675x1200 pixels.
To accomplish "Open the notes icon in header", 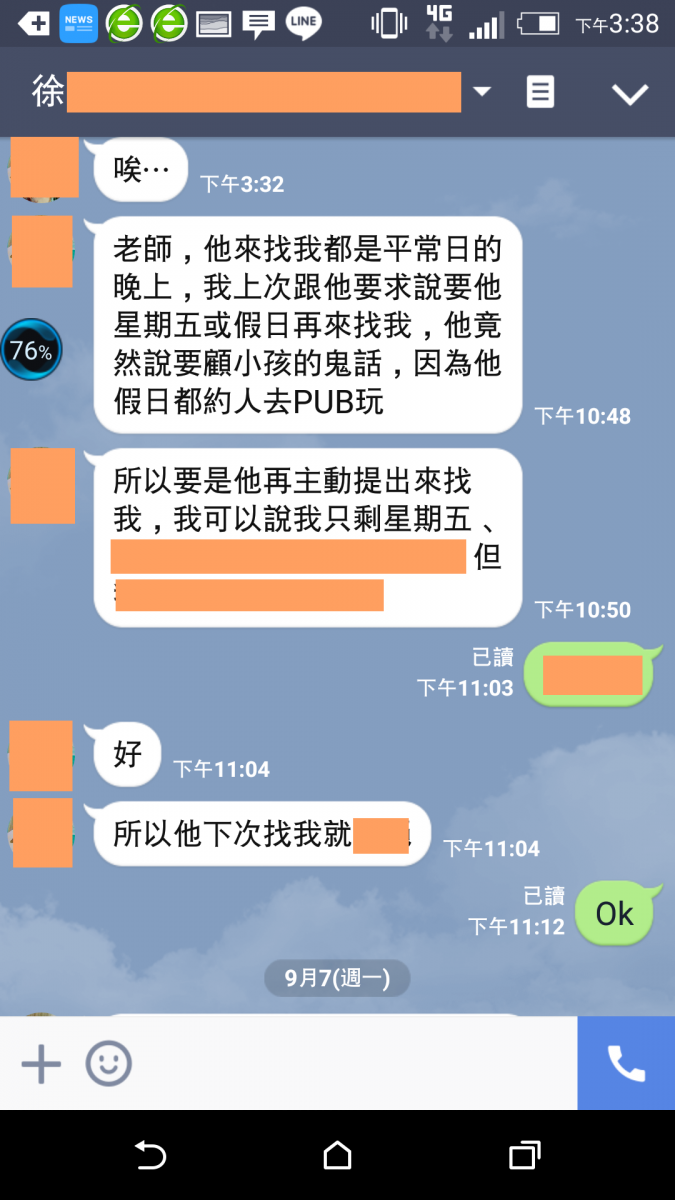I will point(540,93).
